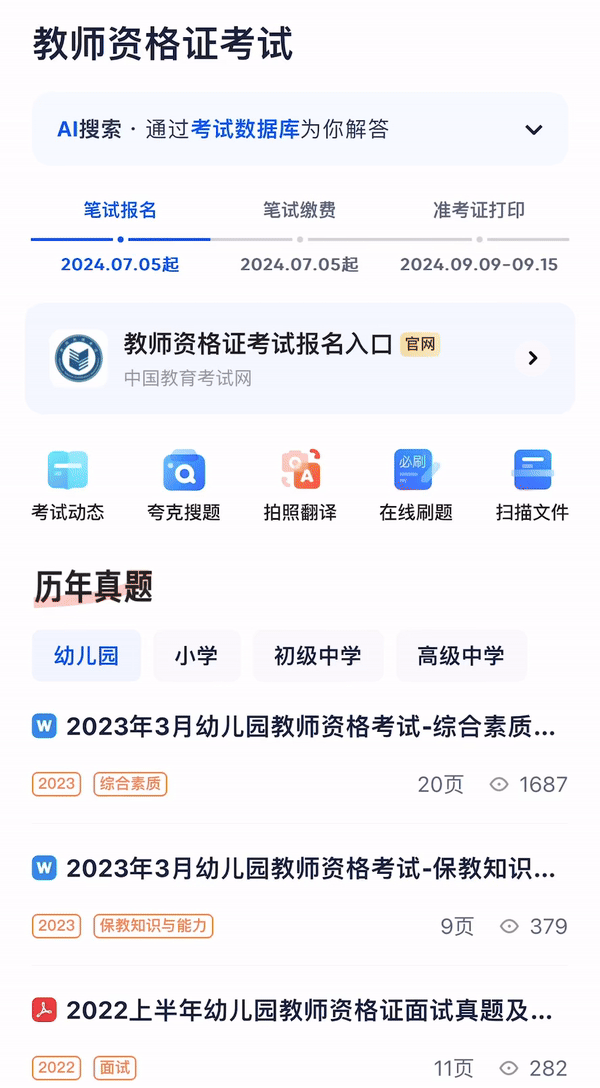Launch 扫描文件 scanner

(532, 487)
